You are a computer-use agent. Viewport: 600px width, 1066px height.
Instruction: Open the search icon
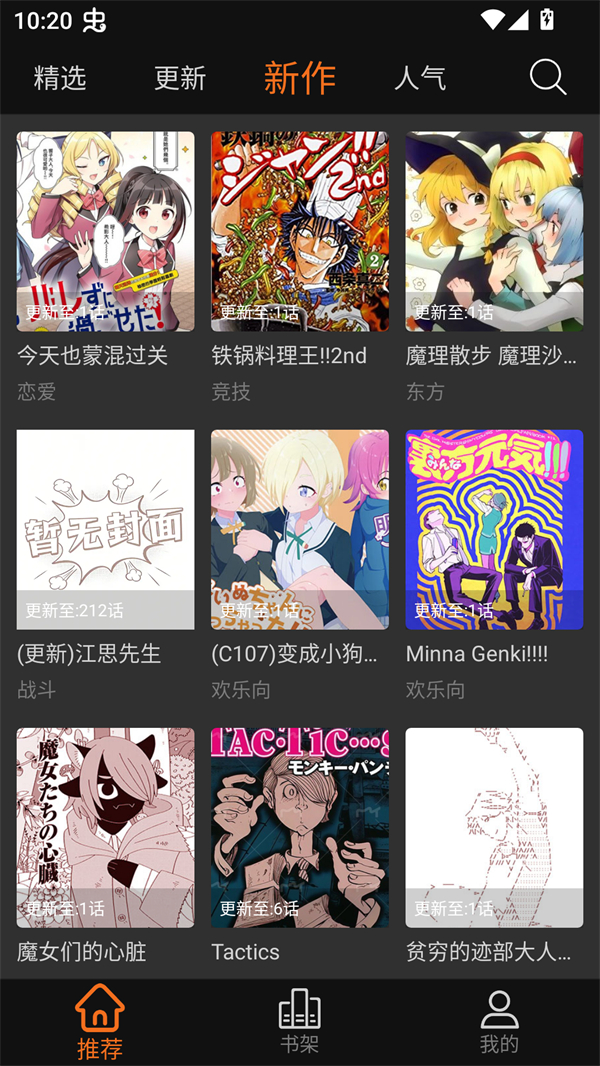pyautogui.click(x=548, y=78)
